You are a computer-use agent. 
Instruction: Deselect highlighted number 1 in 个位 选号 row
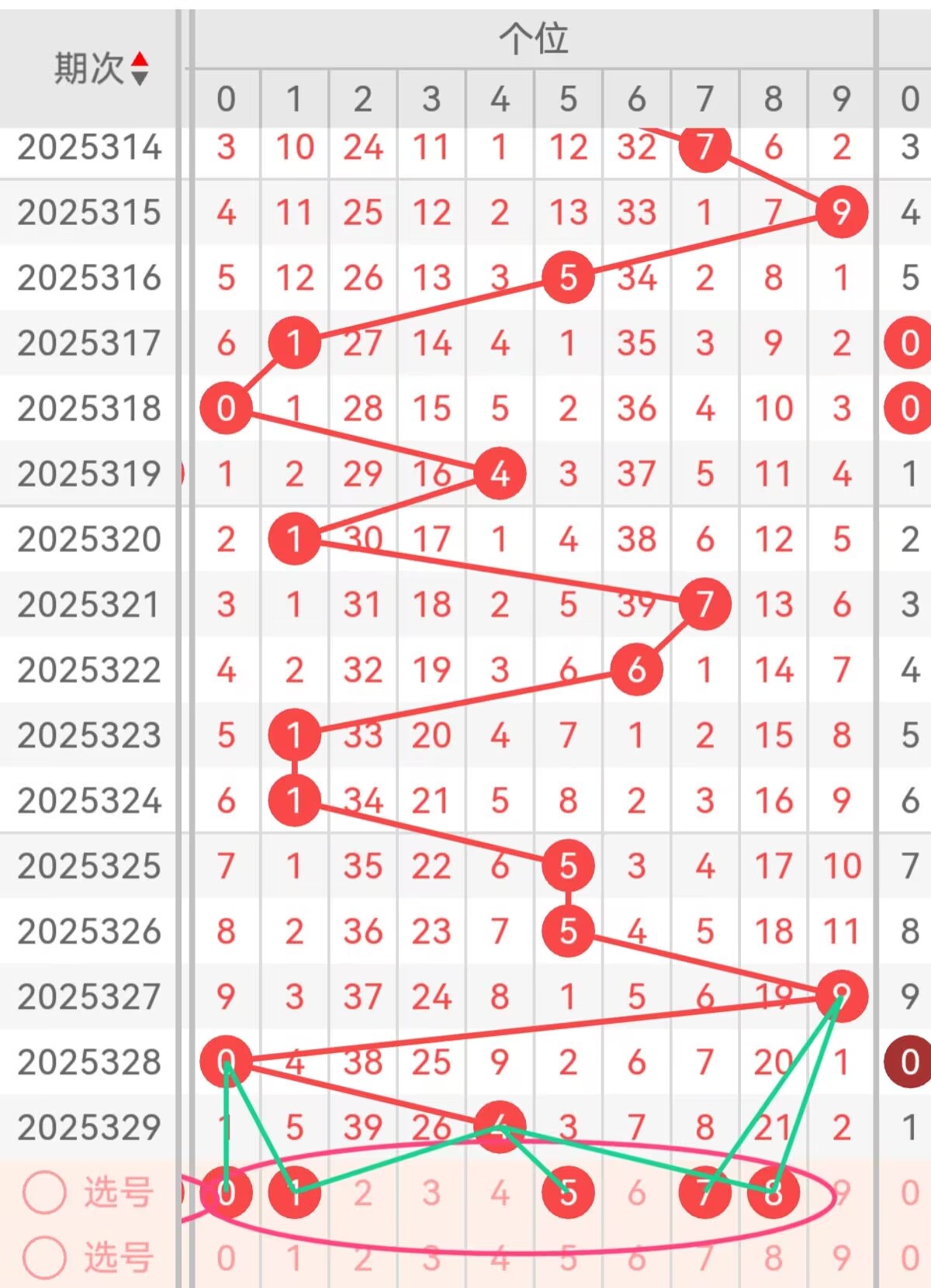pyautogui.click(x=294, y=1193)
